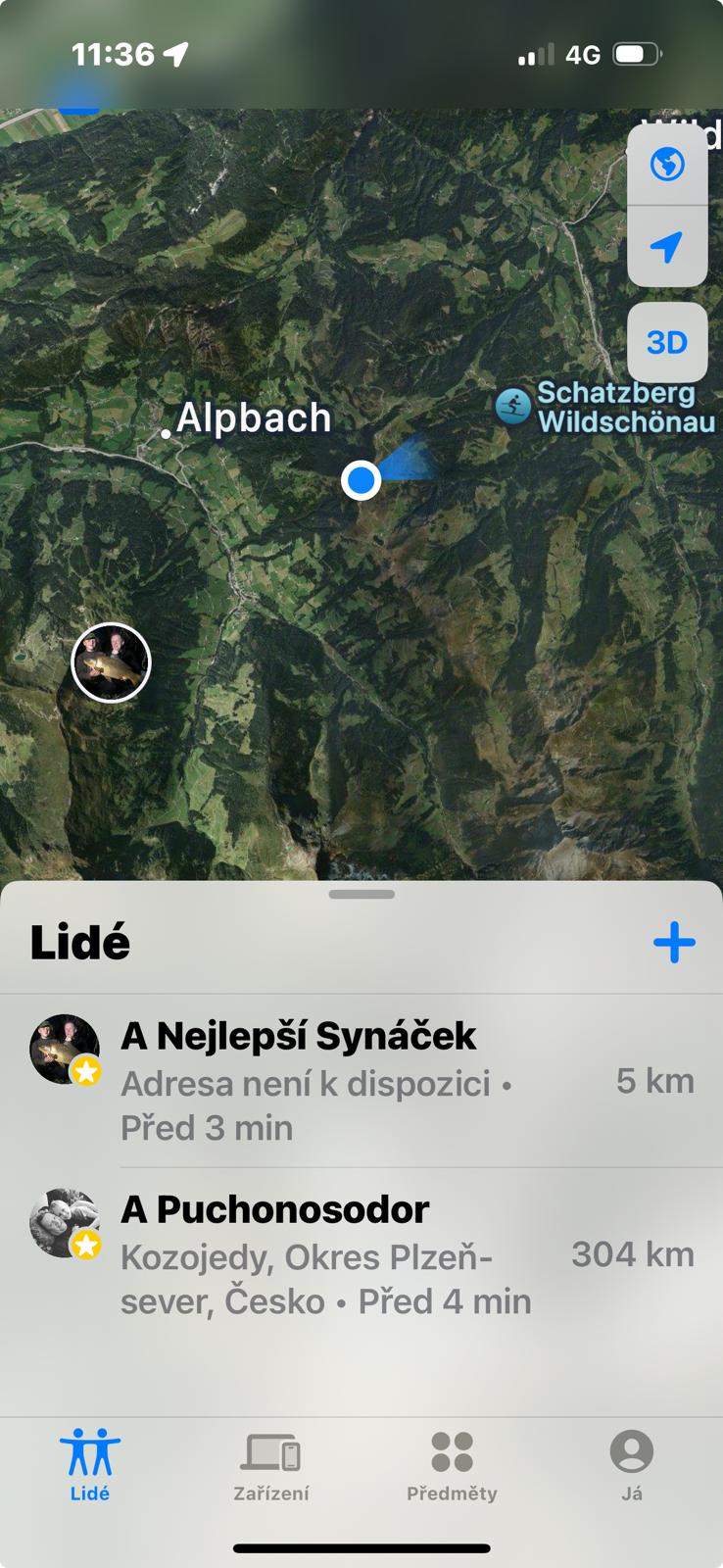Open the Já tab
723x1568 pixels.
tap(632, 1465)
